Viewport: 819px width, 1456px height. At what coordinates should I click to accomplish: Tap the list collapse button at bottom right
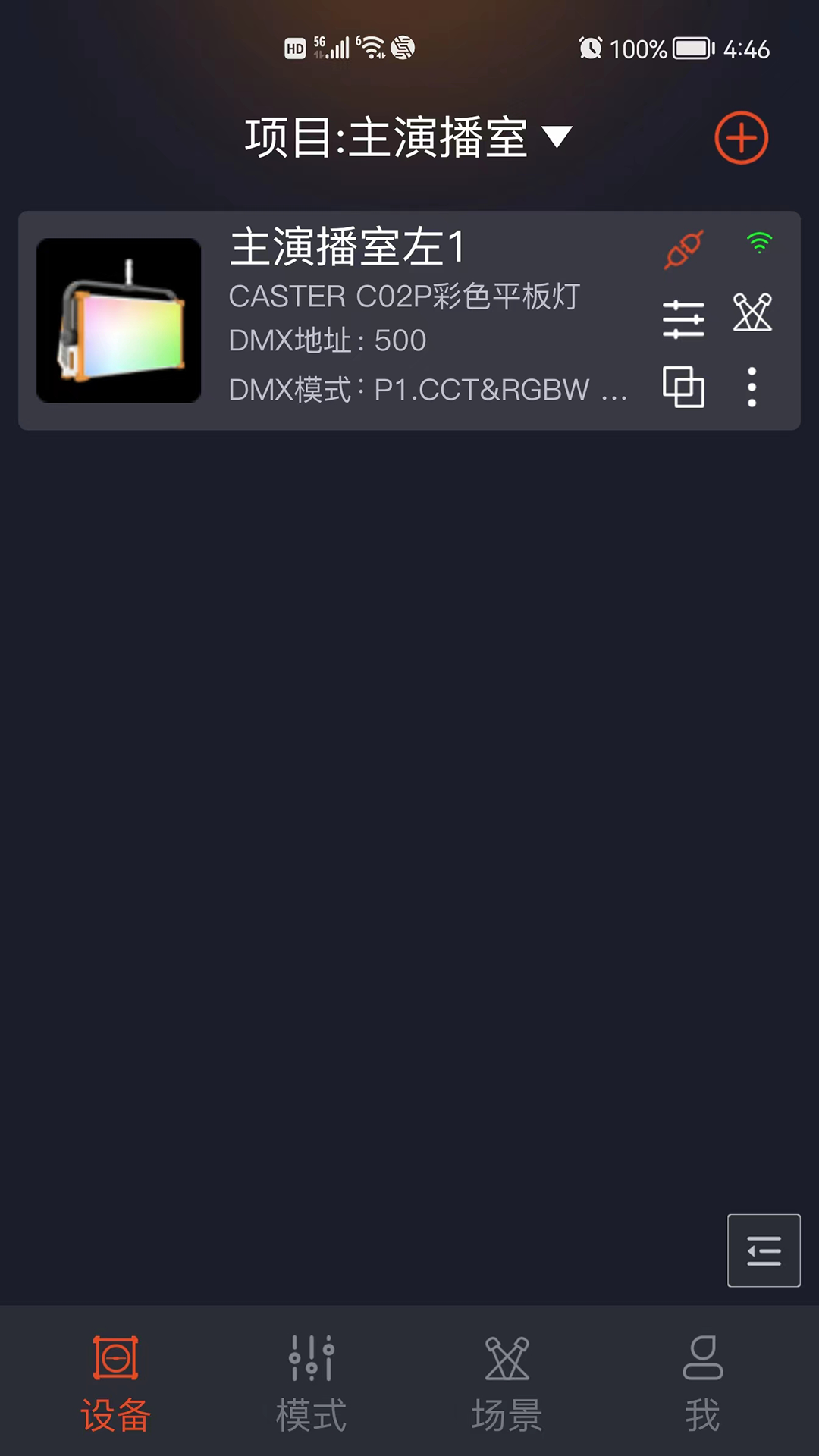pos(764,1250)
